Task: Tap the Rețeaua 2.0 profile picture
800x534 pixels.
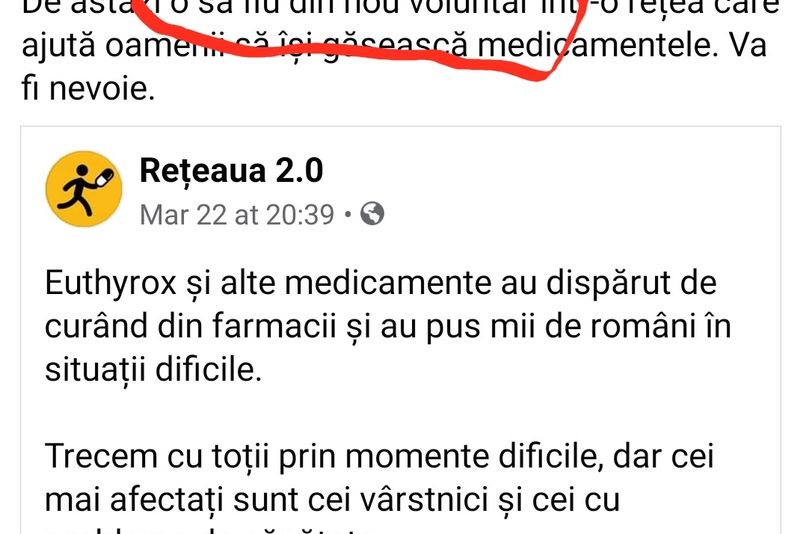Action: [84, 191]
